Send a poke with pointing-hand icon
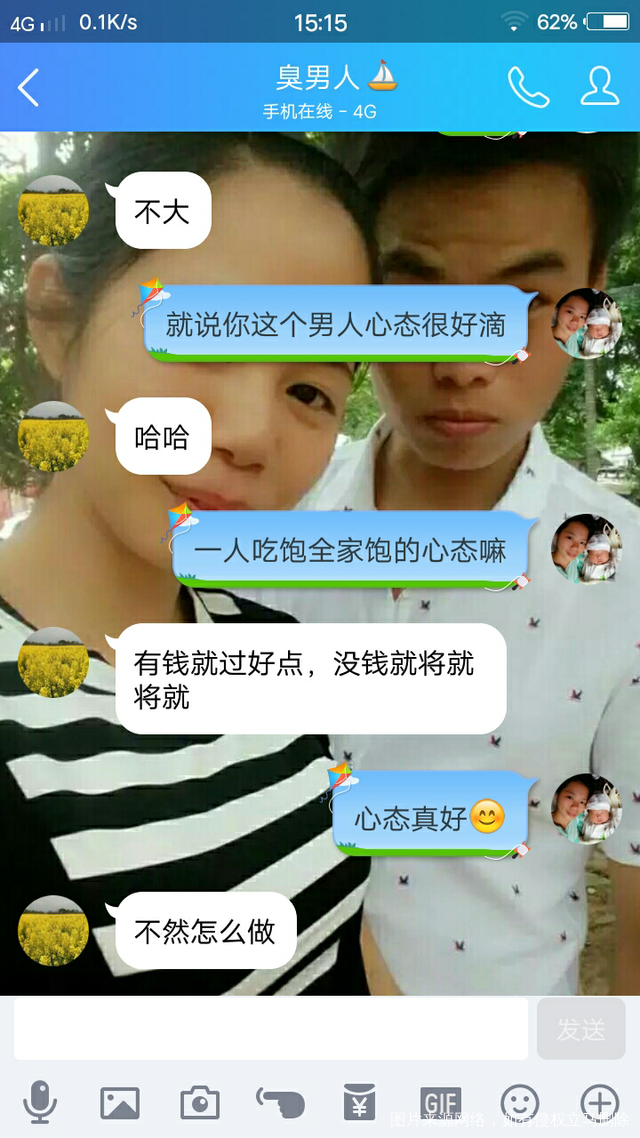640x1138 pixels. tap(280, 1102)
